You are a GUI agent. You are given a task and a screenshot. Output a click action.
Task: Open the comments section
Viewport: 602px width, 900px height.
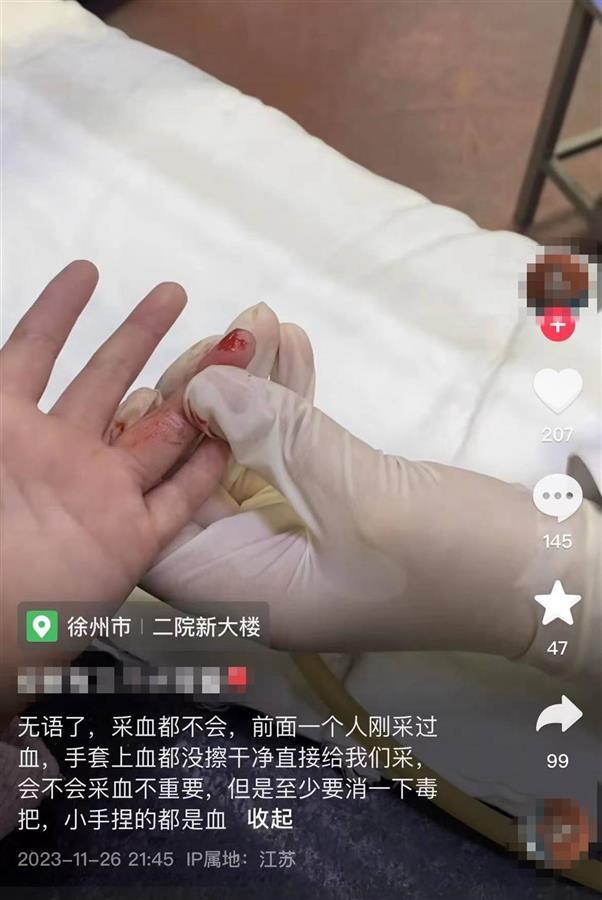(x=557, y=497)
